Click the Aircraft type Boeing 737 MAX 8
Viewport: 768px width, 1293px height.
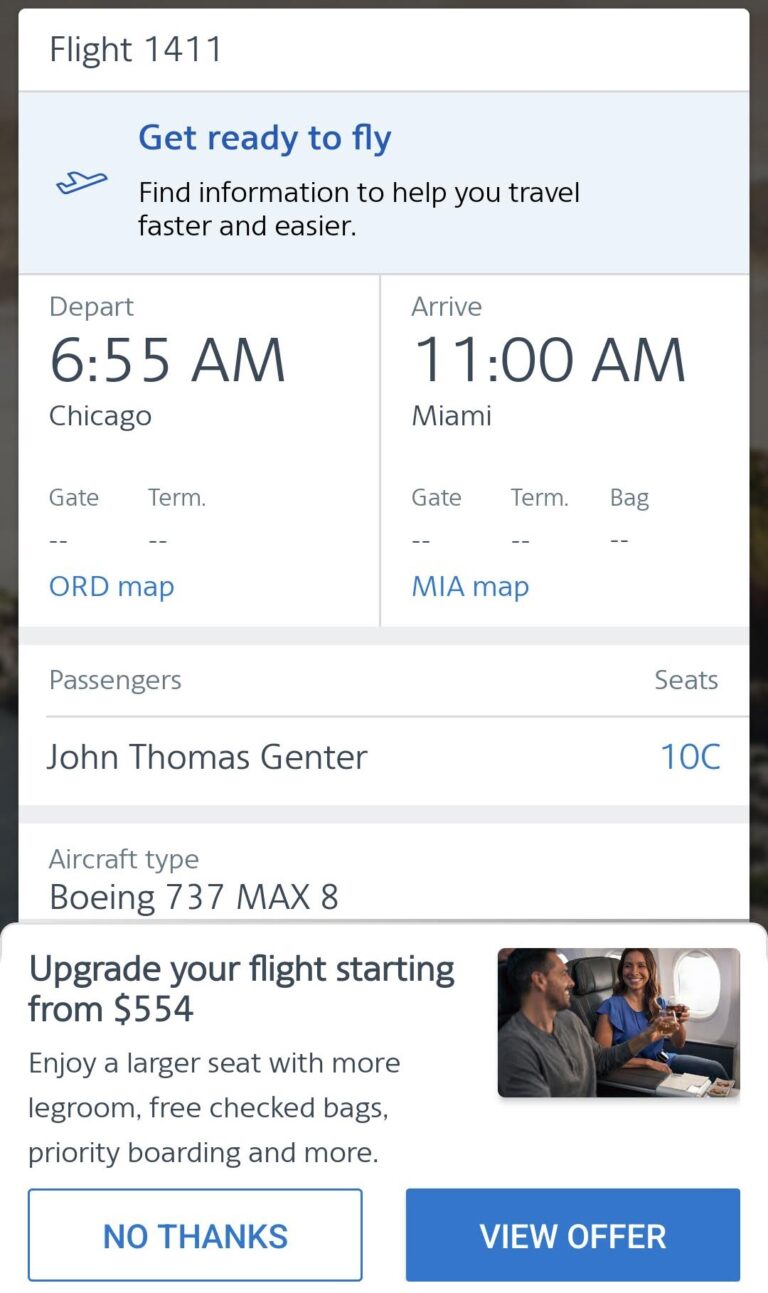pyautogui.click(x=191, y=897)
